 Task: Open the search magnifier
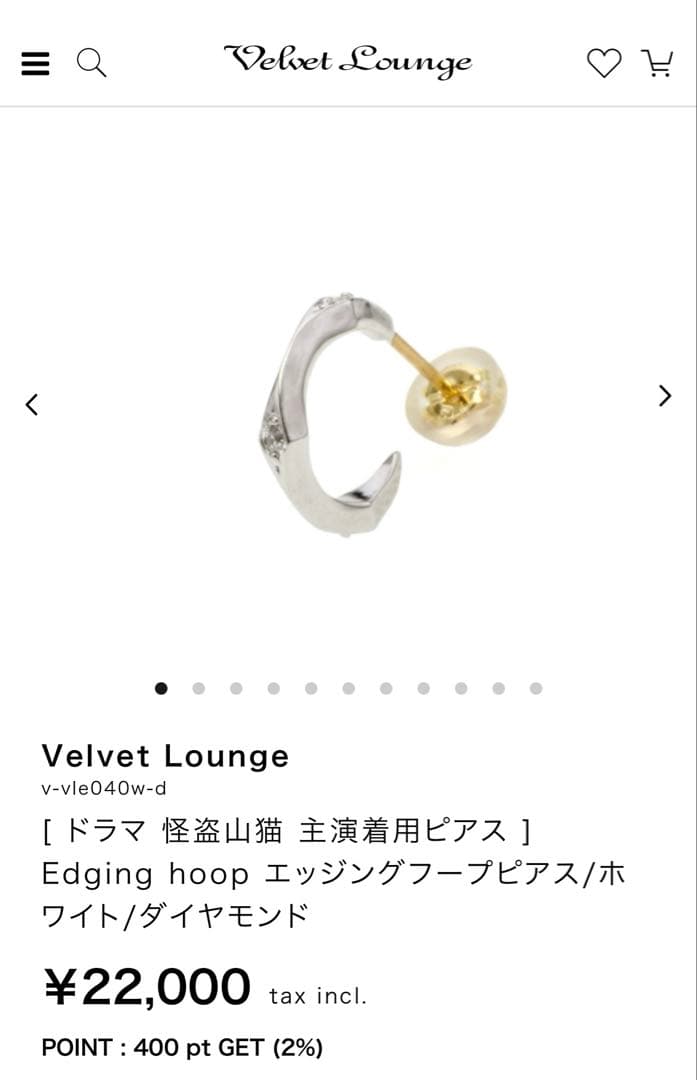pos(91,64)
